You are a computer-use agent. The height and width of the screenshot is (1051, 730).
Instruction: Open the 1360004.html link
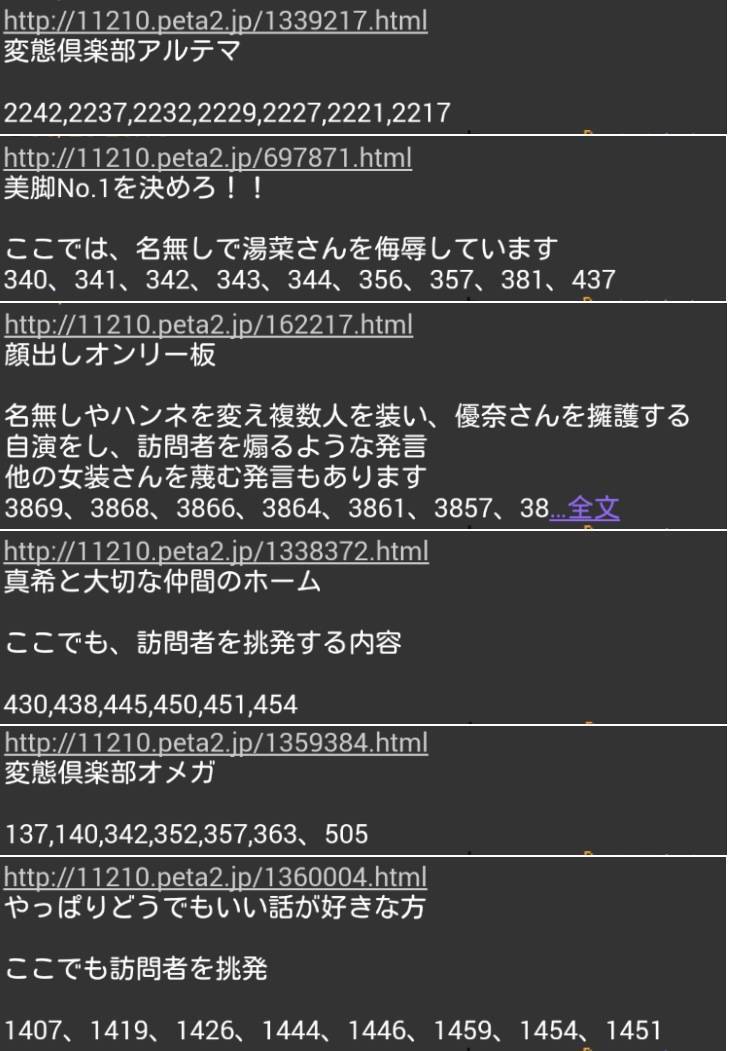click(215, 877)
